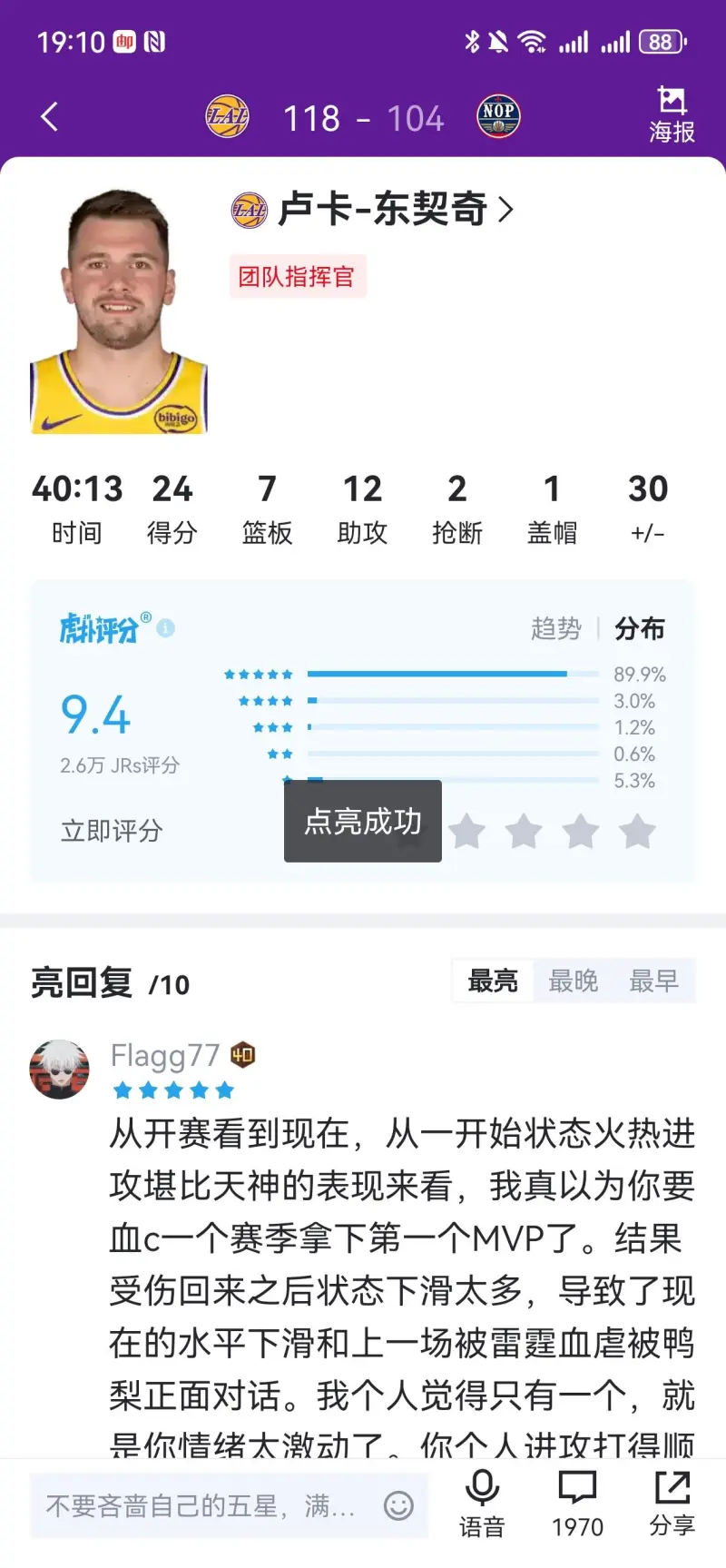The height and width of the screenshot is (1568, 726).
Task: Open the 海报 poster generator
Action: coord(672,115)
